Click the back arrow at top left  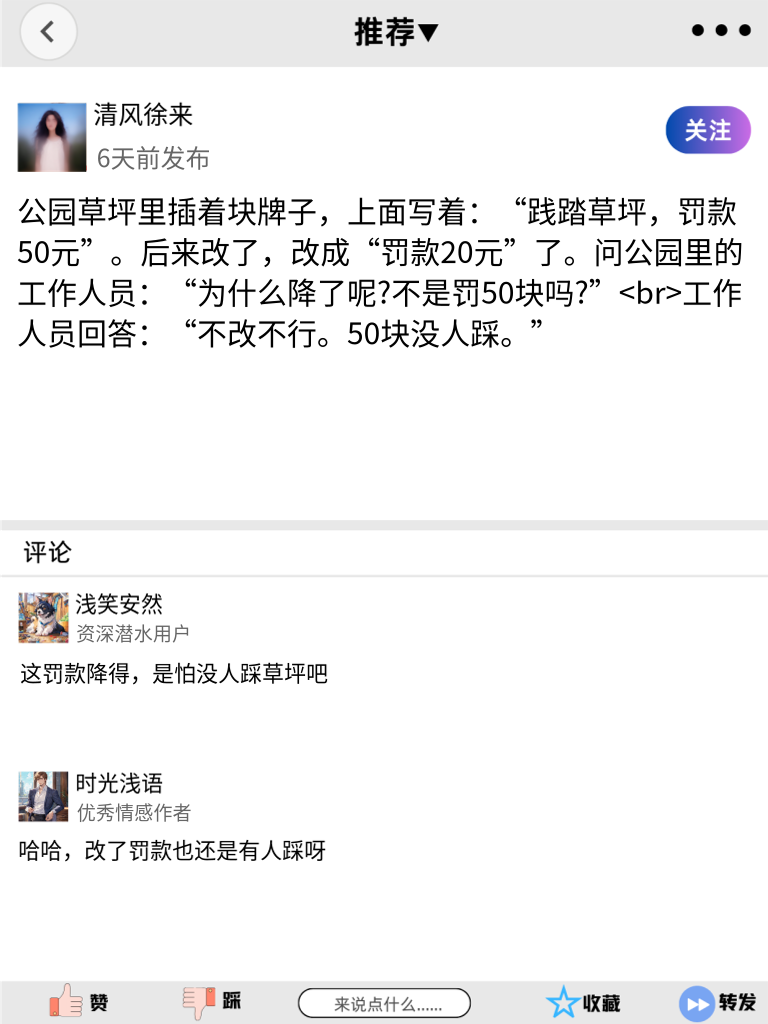(x=48, y=31)
